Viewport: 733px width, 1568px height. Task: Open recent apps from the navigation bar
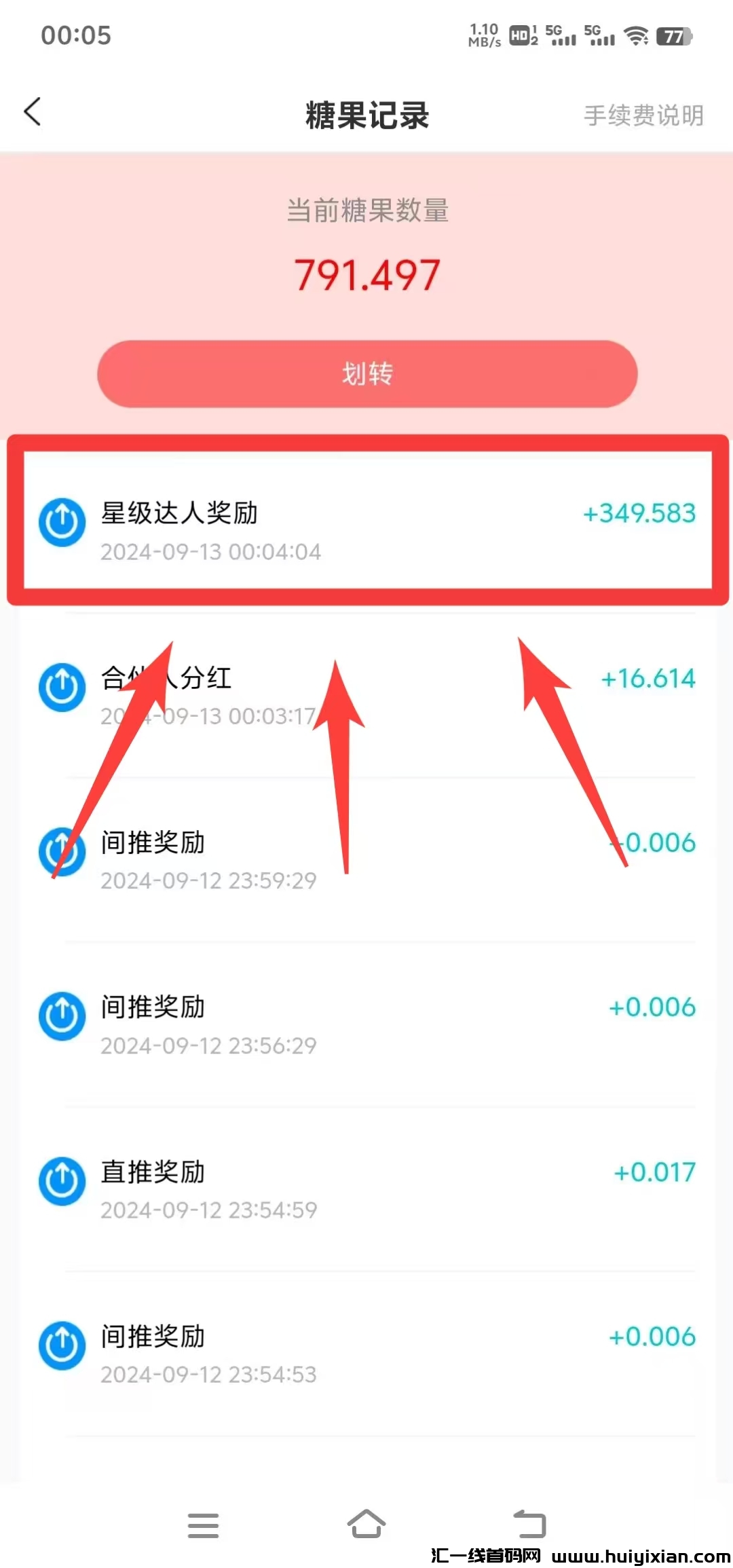coord(203,1525)
